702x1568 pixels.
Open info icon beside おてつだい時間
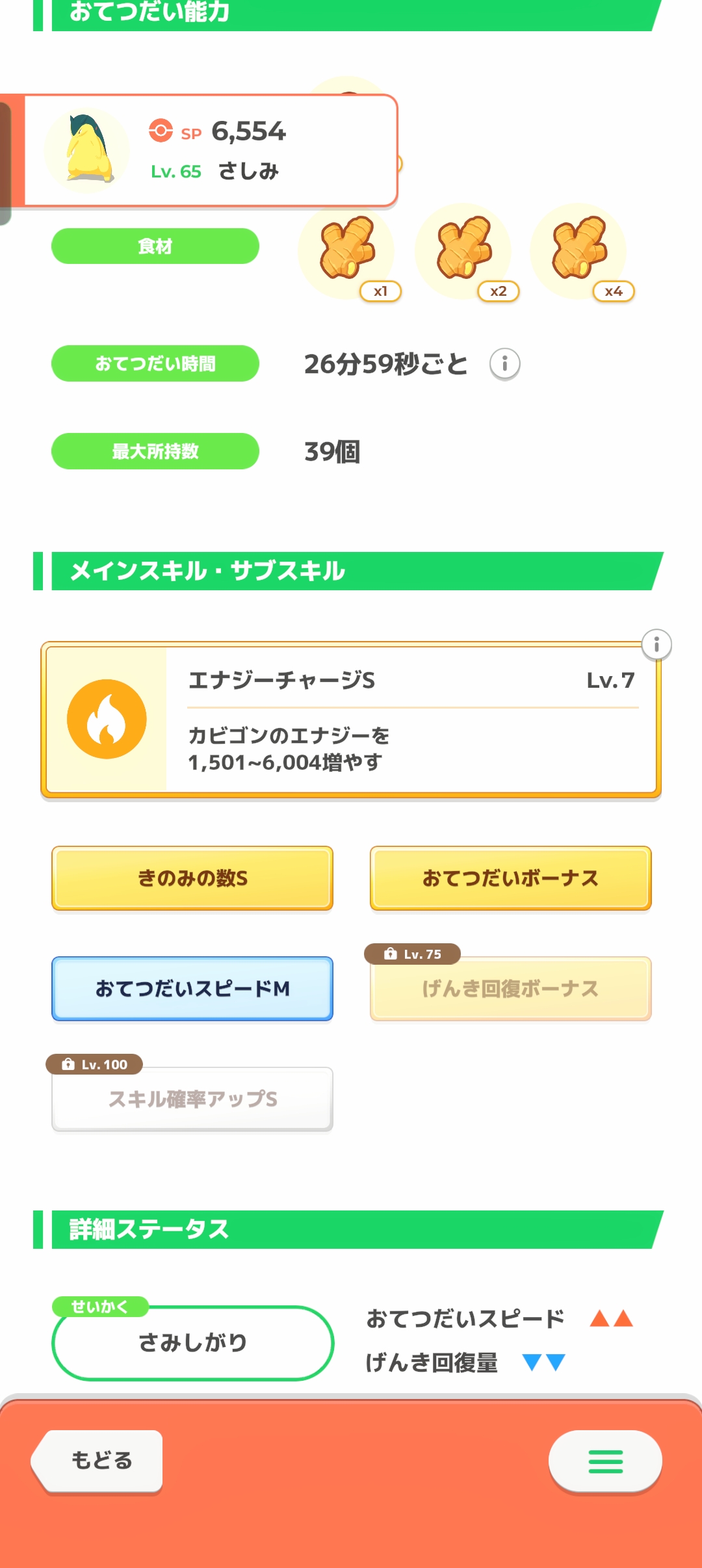click(x=504, y=363)
